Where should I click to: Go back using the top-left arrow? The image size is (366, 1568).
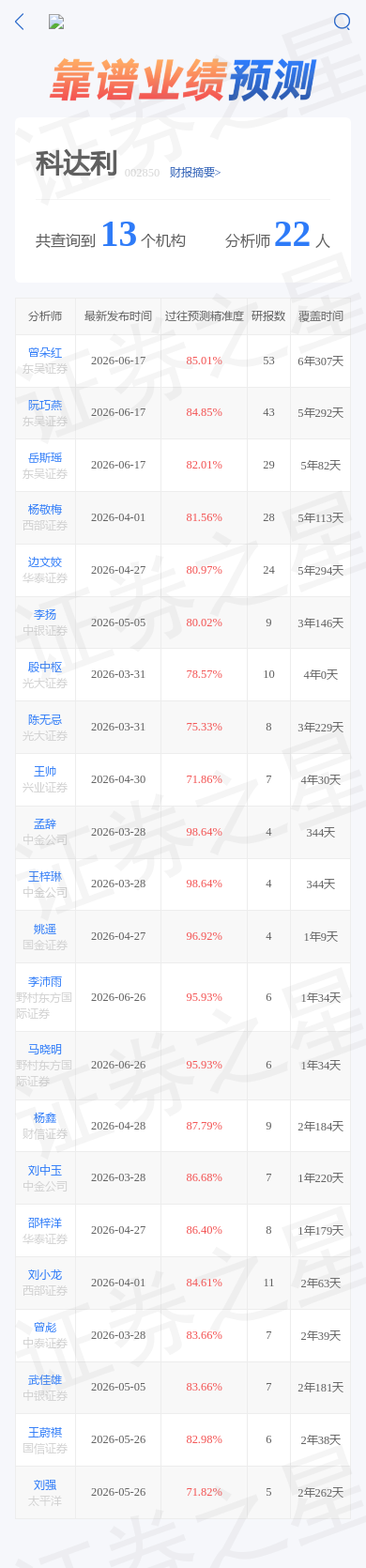[x=20, y=22]
